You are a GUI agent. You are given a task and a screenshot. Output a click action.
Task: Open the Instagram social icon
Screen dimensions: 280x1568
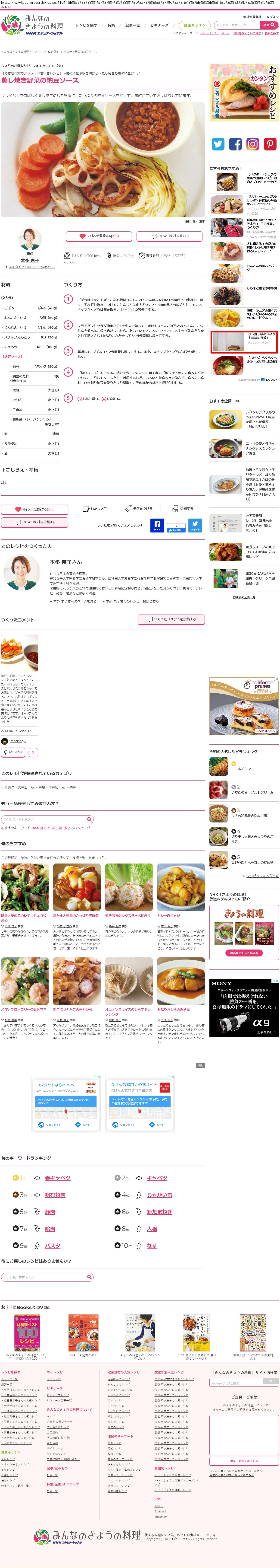tap(253, 144)
